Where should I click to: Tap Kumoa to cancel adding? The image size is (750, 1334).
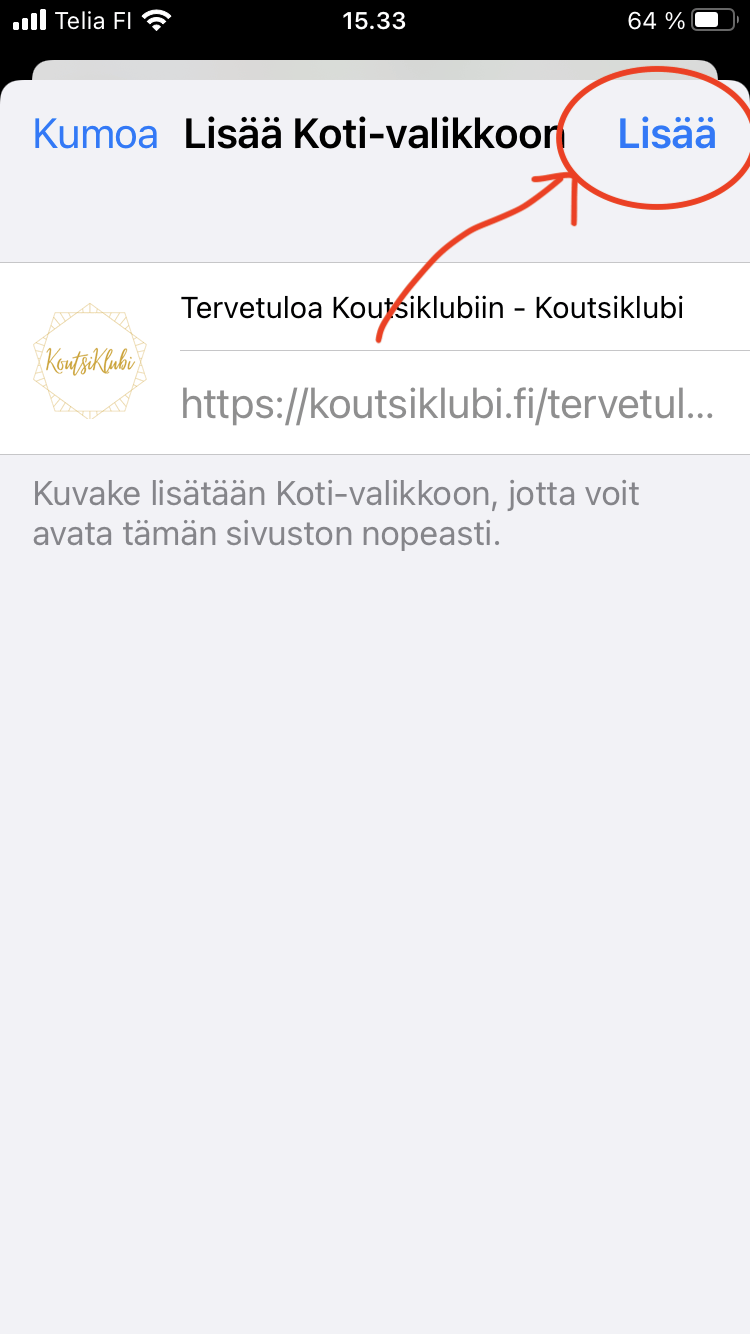(96, 134)
